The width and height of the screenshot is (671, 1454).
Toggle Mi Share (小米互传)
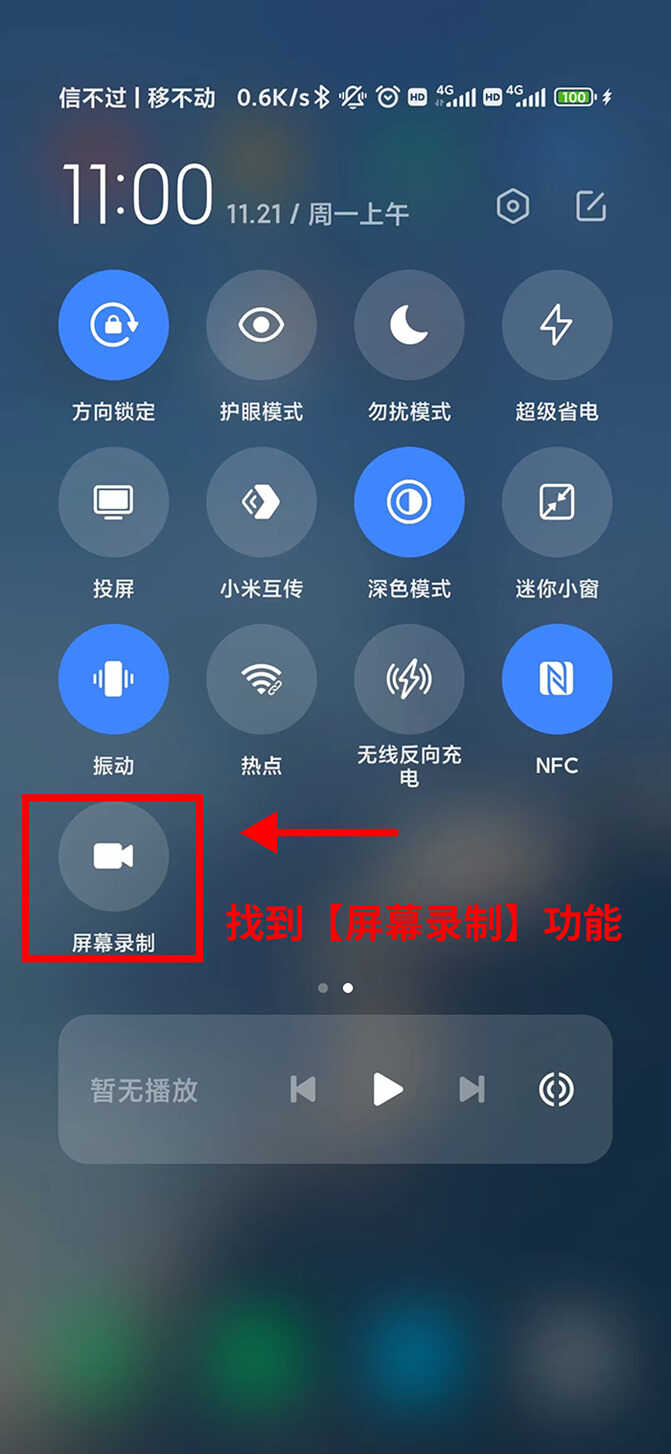pyautogui.click(x=261, y=502)
